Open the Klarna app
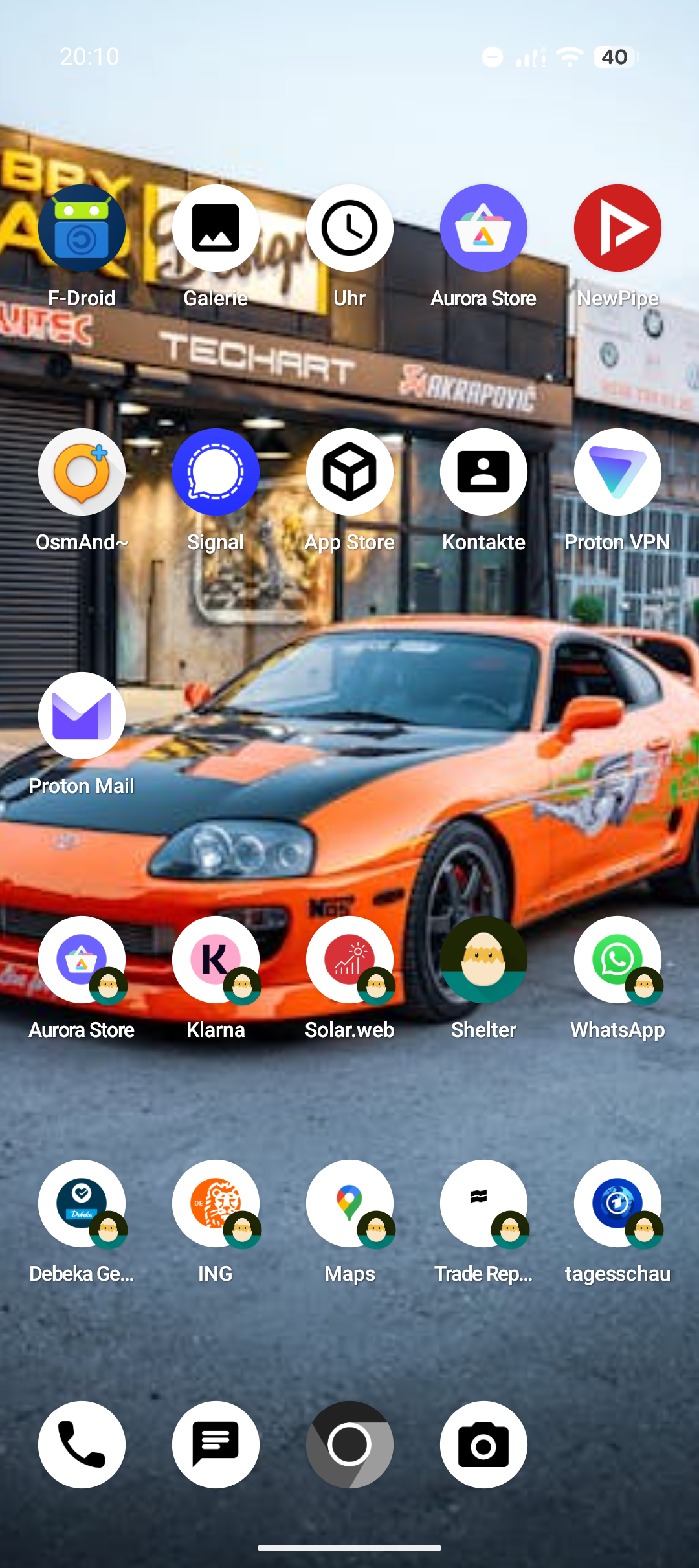This screenshot has height=1568, width=699. click(x=216, y=960)
